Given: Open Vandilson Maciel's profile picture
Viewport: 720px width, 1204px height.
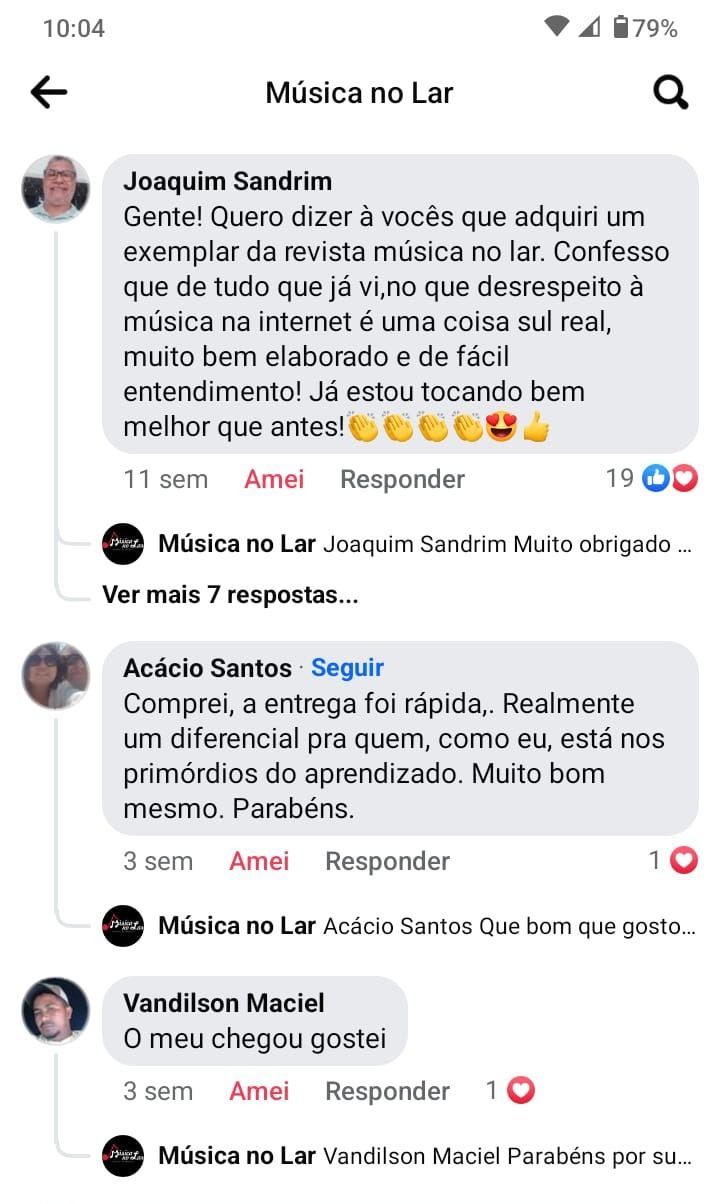Looking at the screenshot, I should click(56, 1010).
